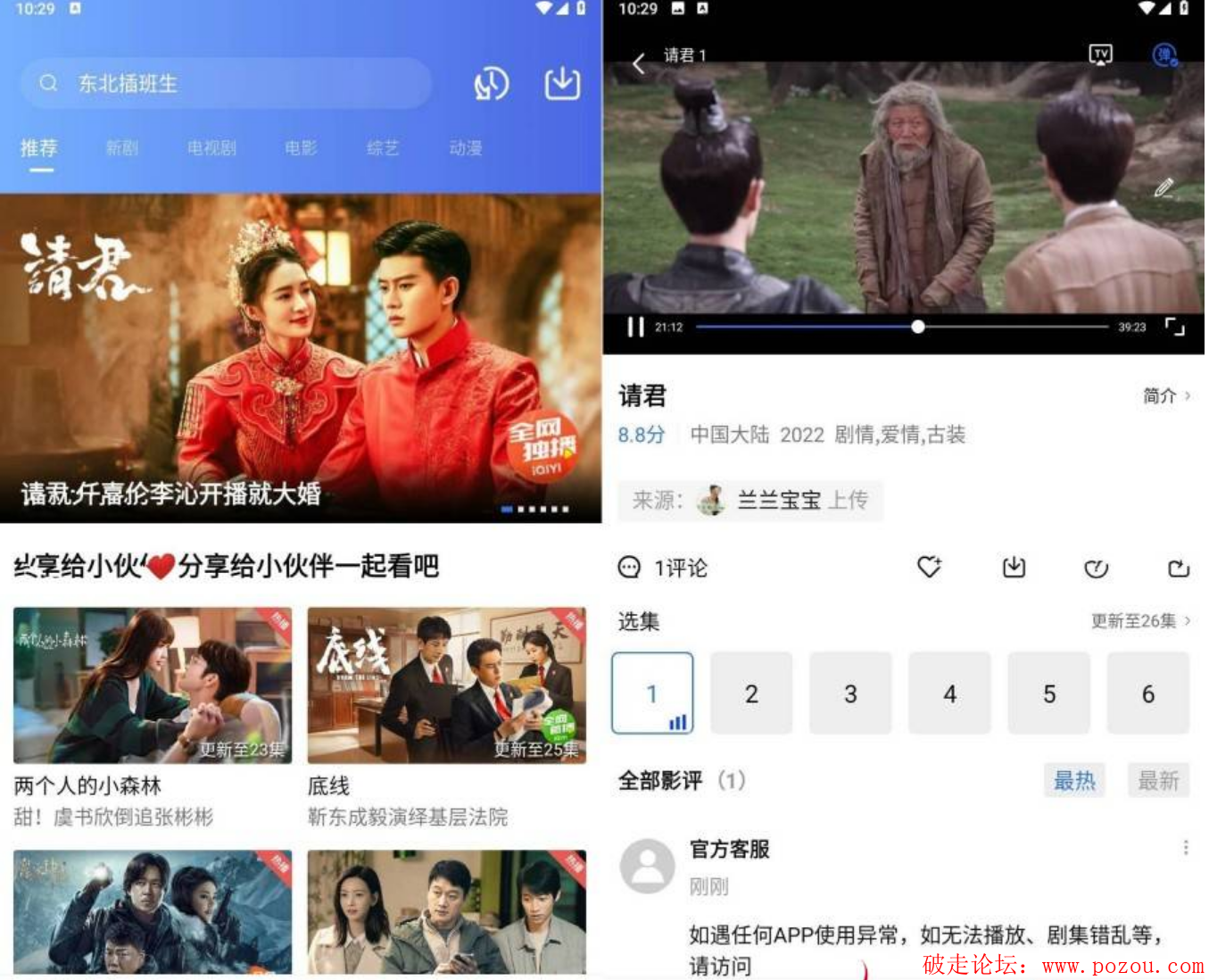Add 请君 to favorites
Screen dimensions: 1209x980
929,568
